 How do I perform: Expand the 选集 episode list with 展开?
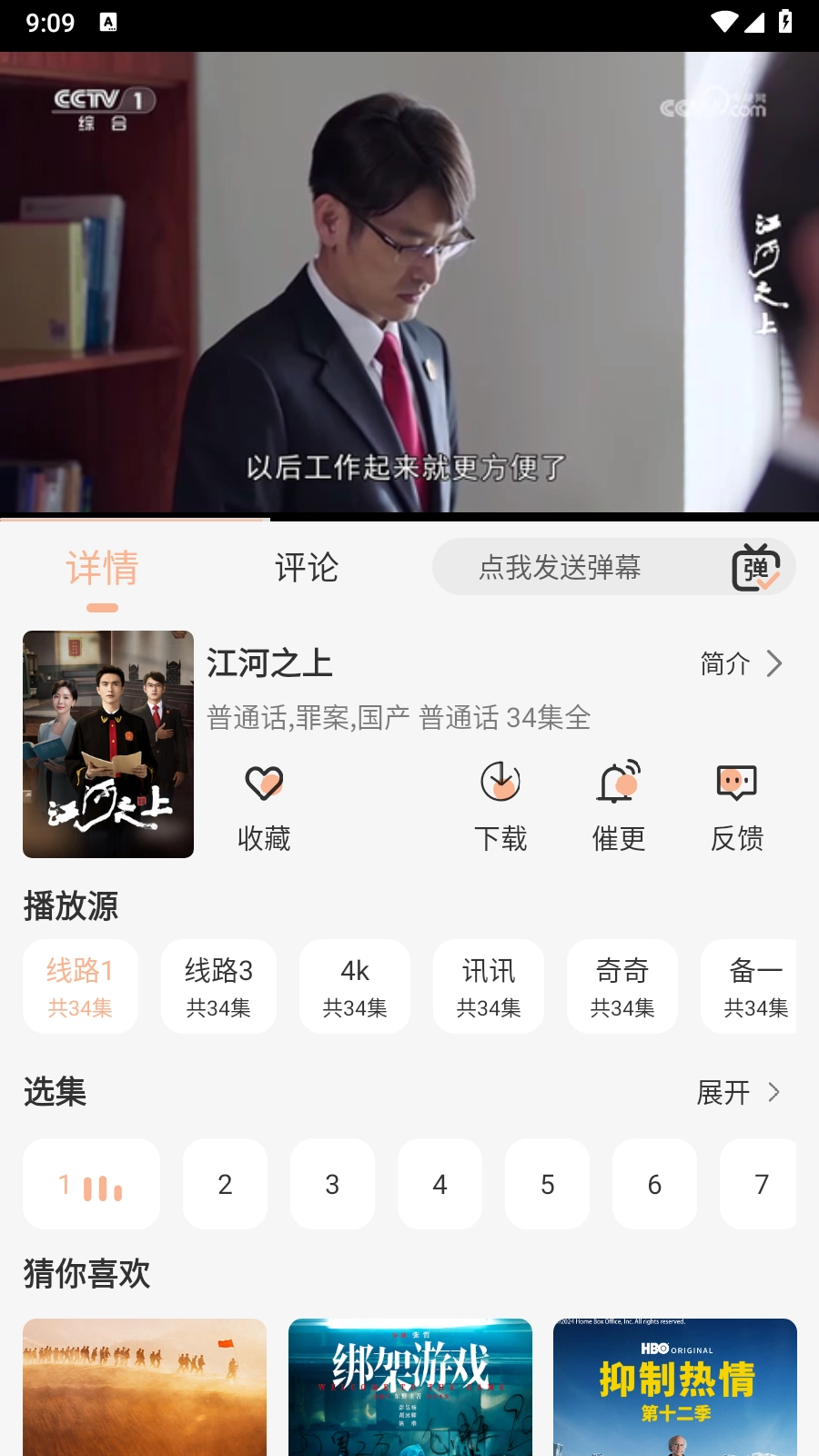pos(738,1092)
